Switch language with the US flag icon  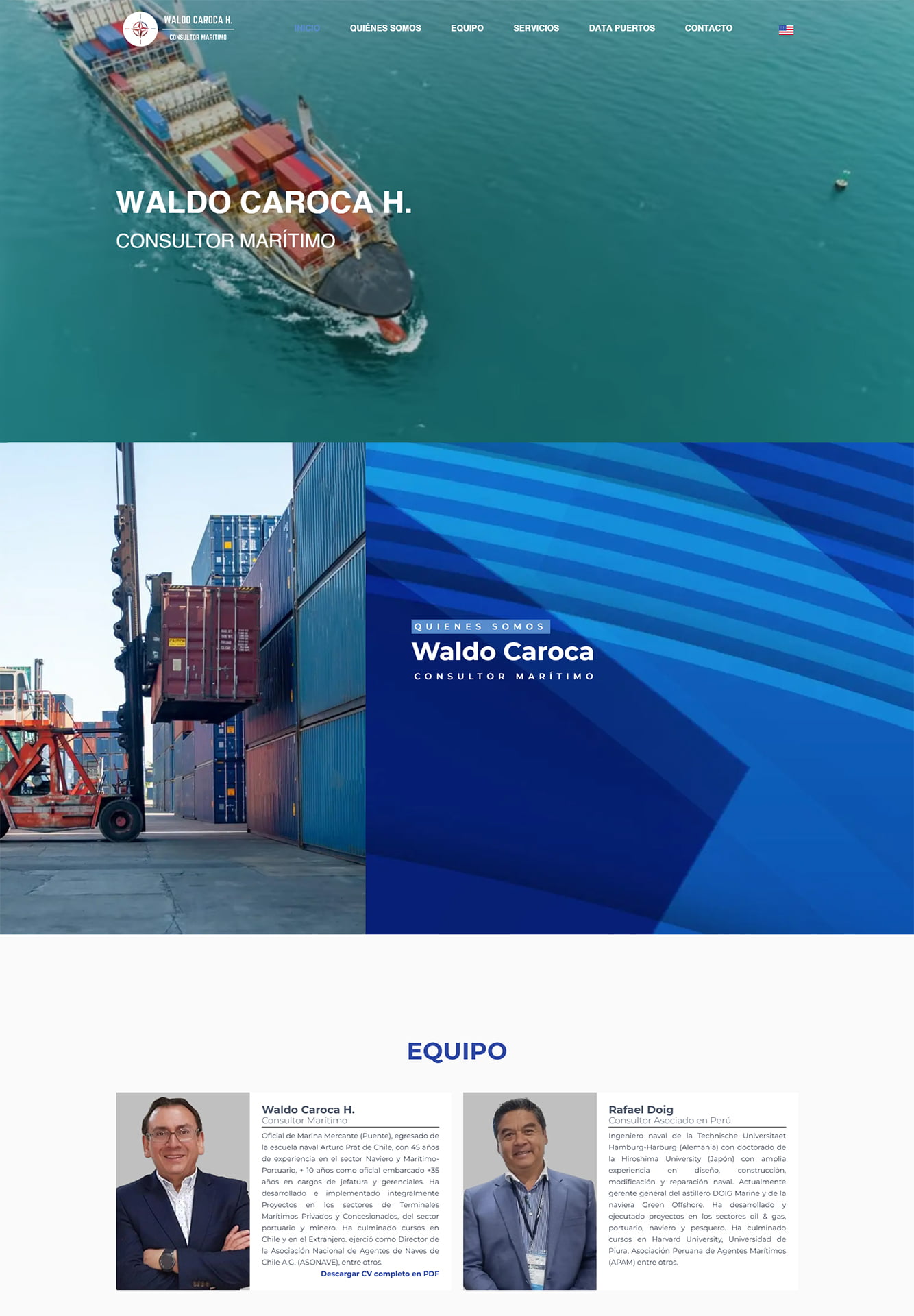click(786, 30)
